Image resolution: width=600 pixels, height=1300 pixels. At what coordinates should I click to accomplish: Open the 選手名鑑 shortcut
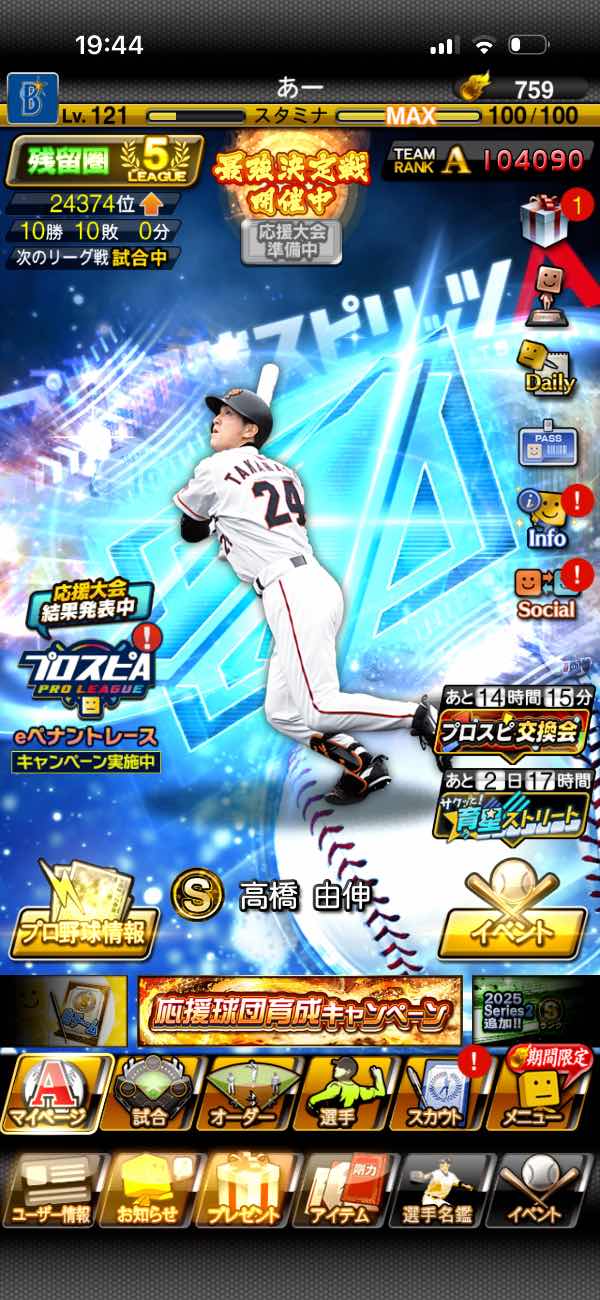pos(441,1190)
